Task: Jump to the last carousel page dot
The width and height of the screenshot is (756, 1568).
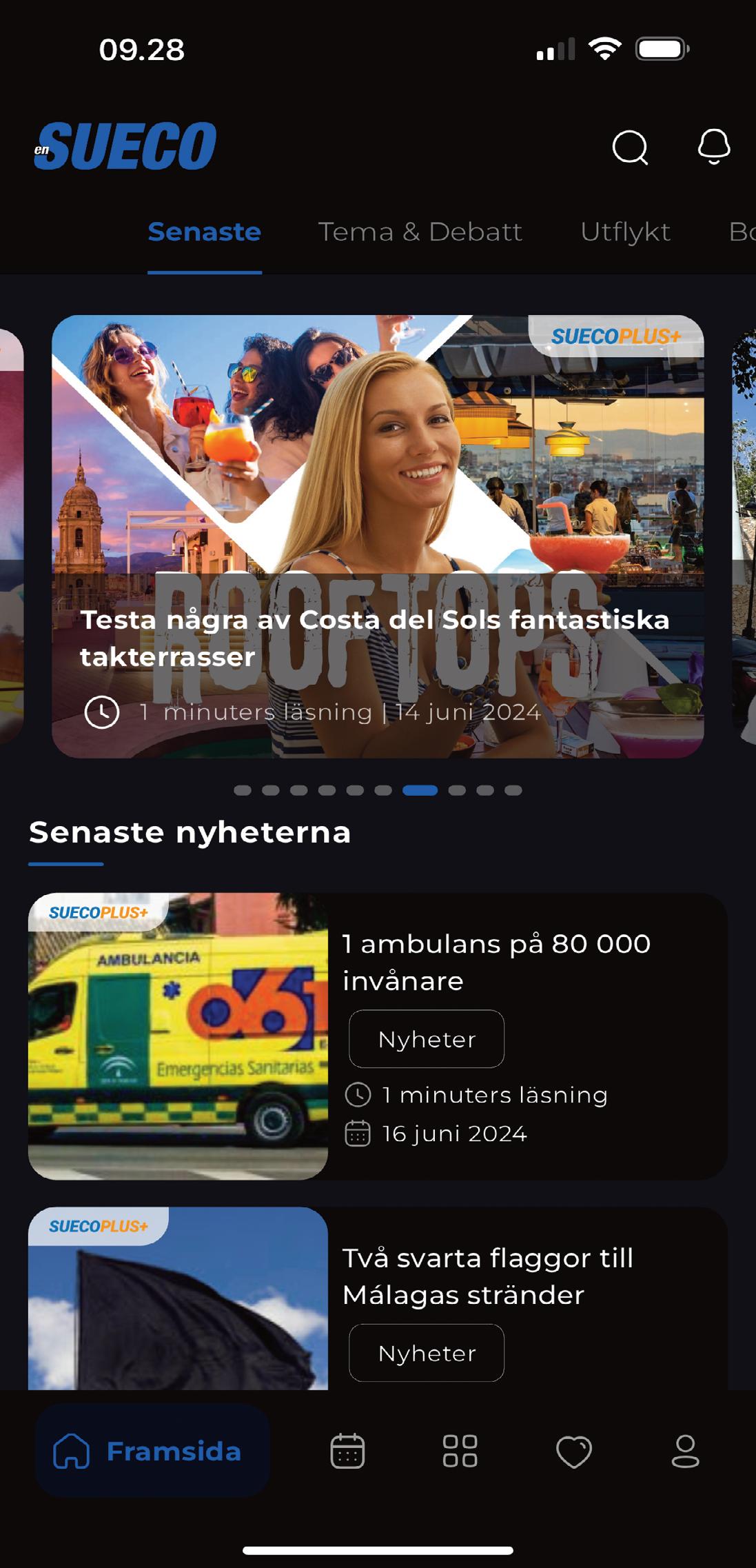Action: click(513, 790)
